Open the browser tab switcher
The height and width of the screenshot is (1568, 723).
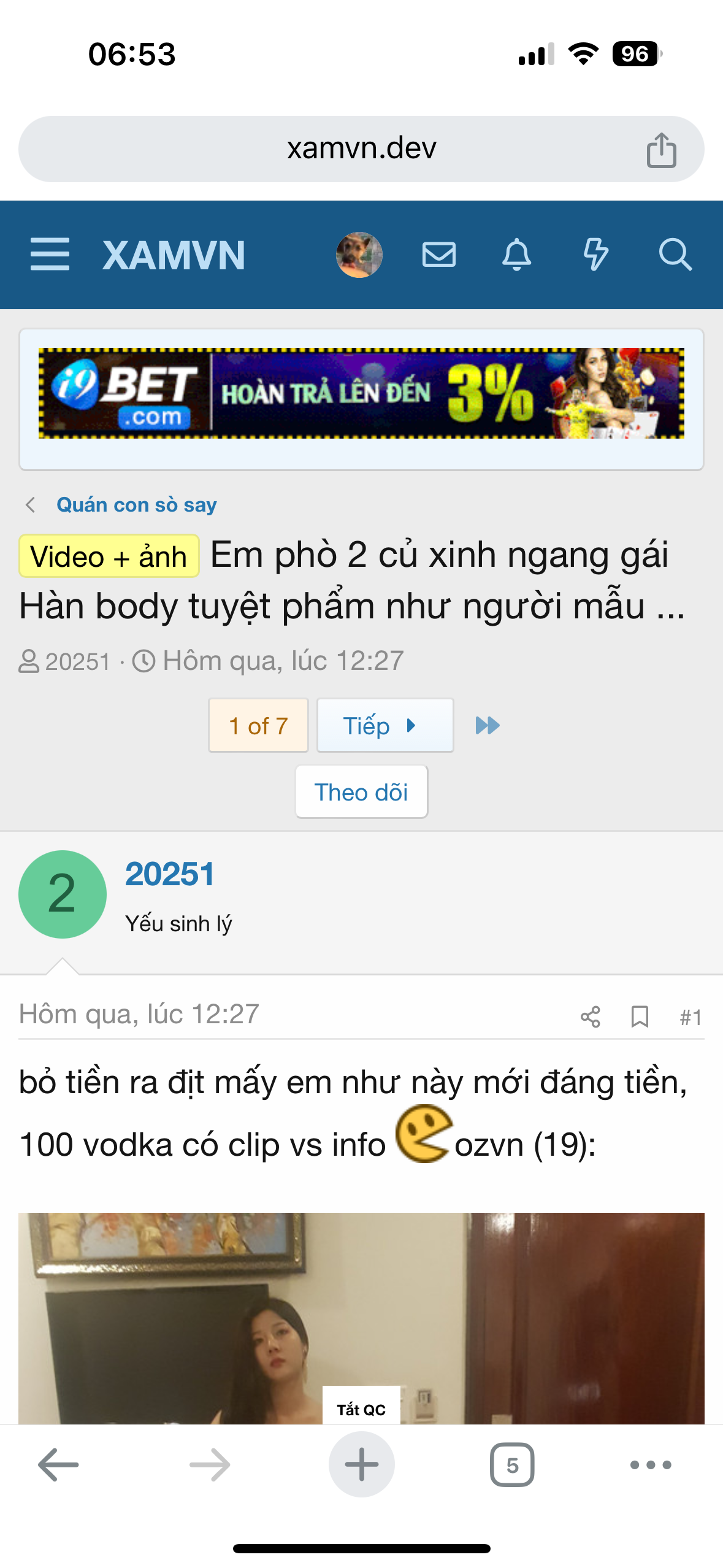tap(512, 1465)
